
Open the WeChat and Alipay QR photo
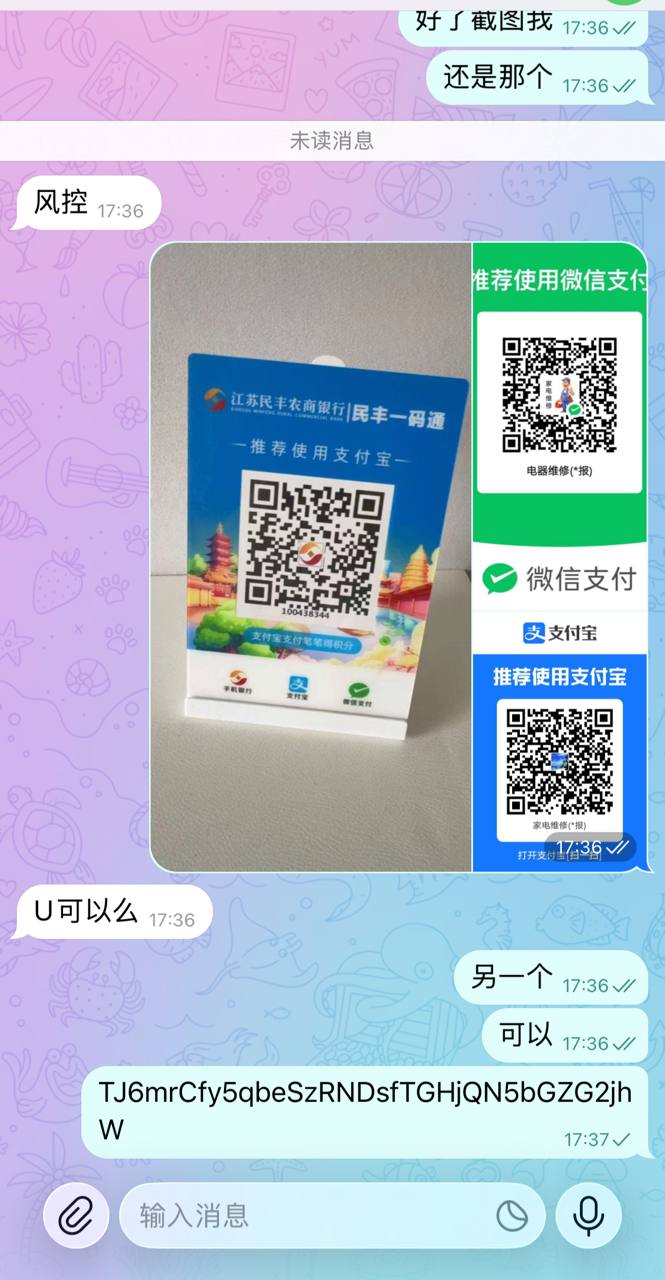click(559, 556)
